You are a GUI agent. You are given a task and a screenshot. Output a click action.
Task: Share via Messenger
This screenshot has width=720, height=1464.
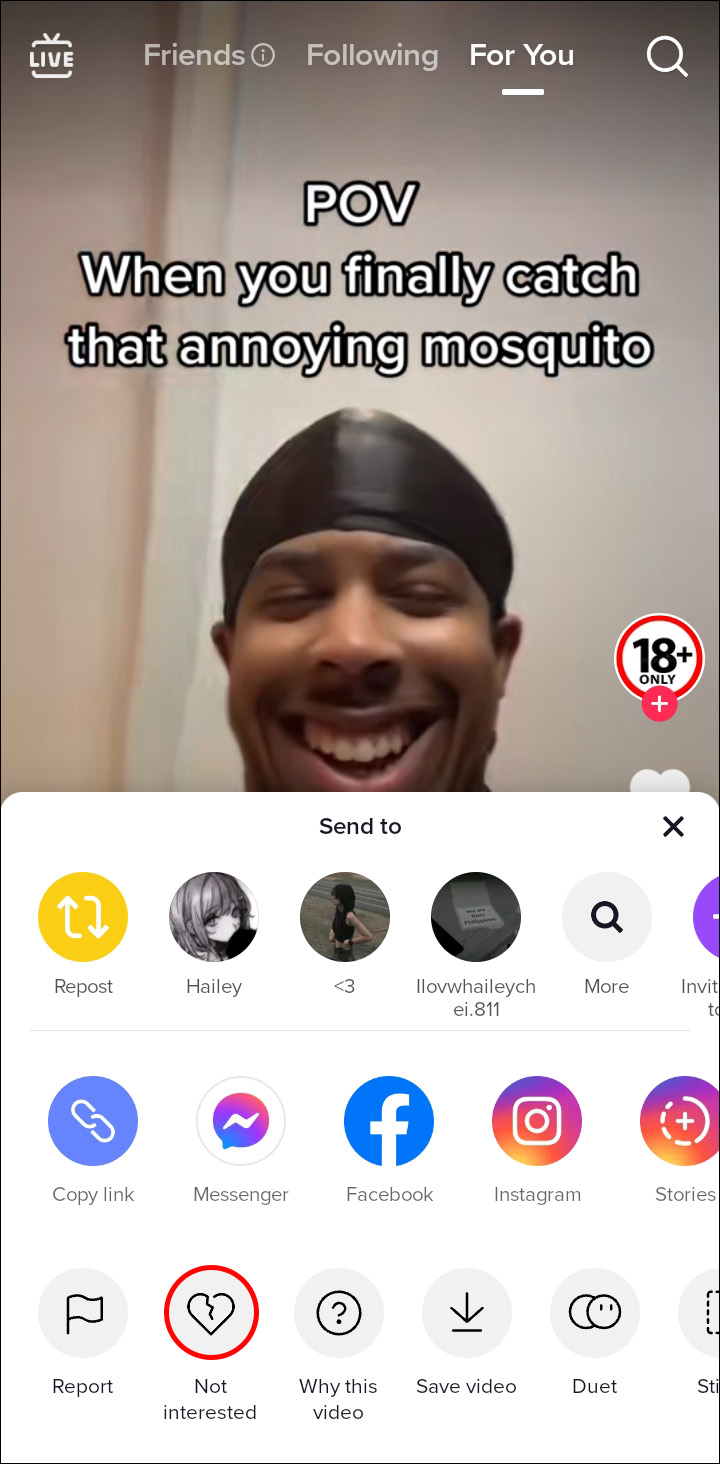point(241,1121)
